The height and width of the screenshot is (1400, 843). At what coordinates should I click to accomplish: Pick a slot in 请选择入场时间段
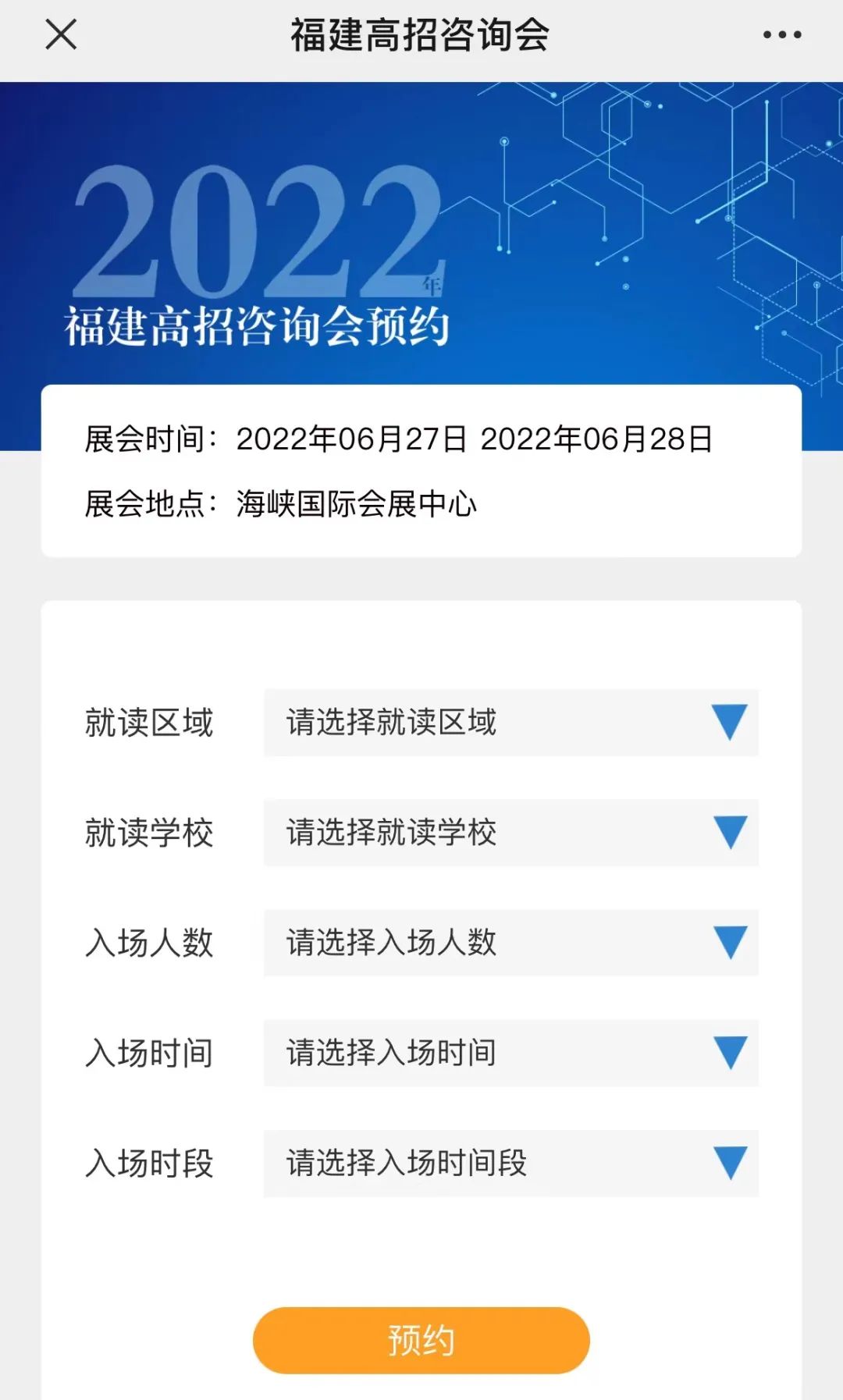tap(511, 1164)
